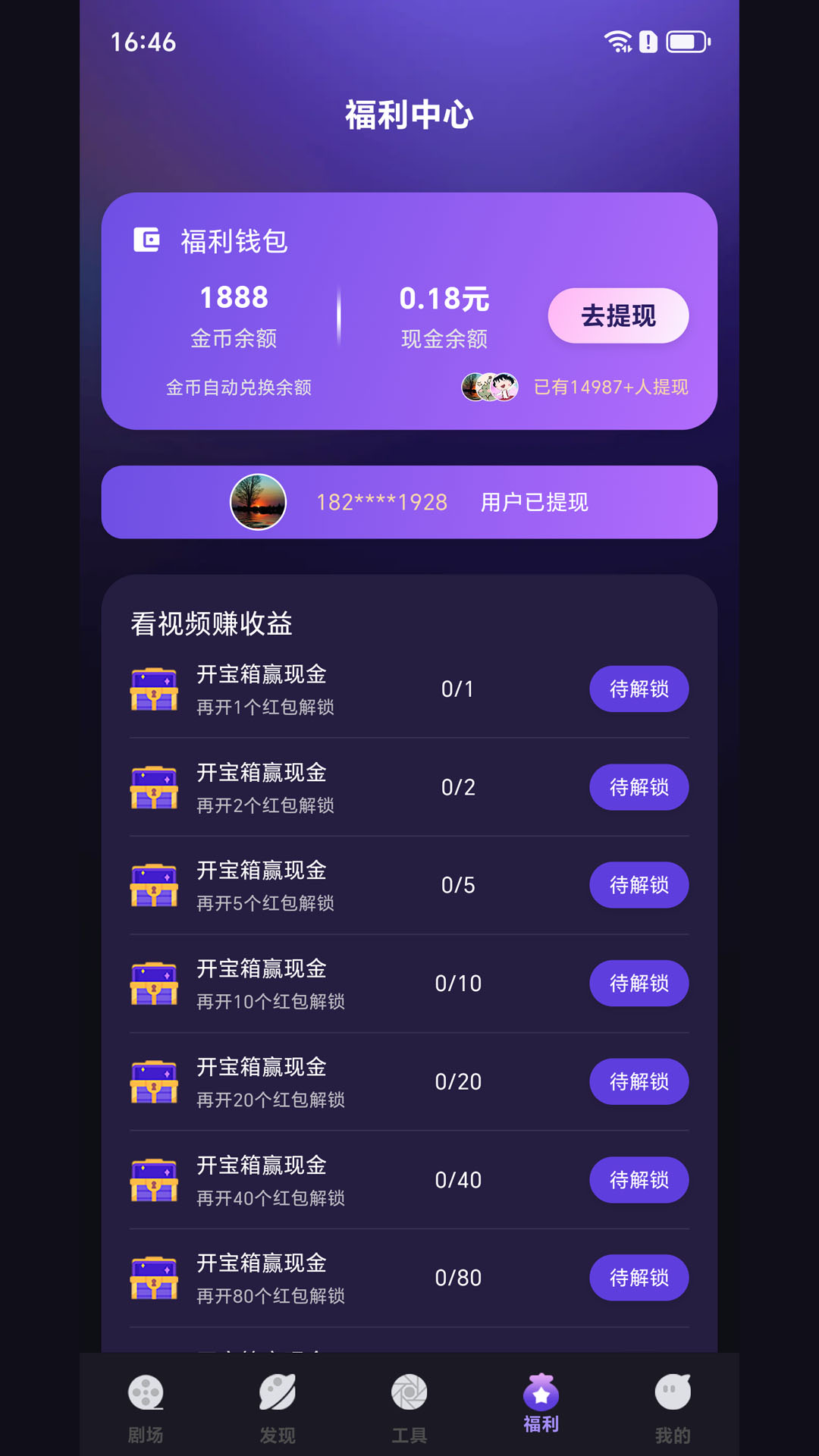Tap the 福利钱包 wallet icon
819x1456 pixels.
146,240
